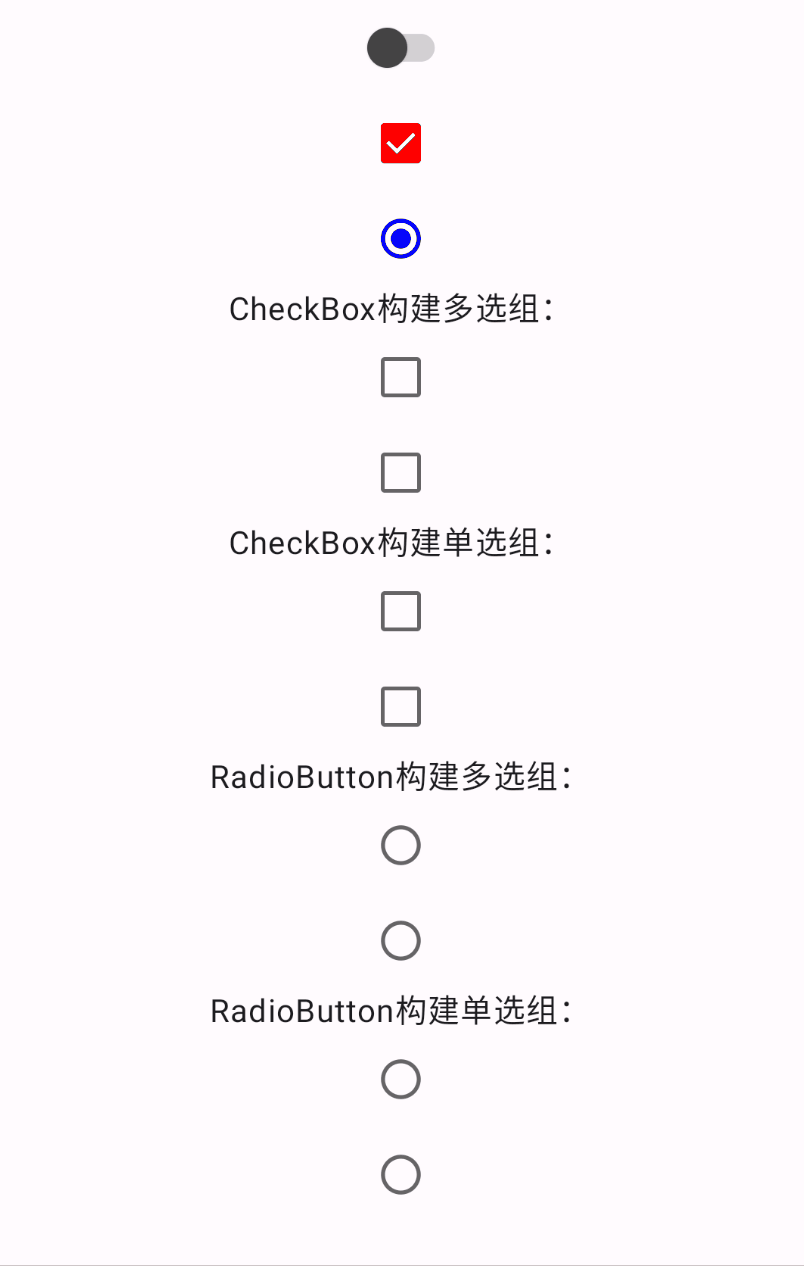Screen dimensions: 804x1266
Task: Select the second radio in RadioButton多选组
Action: (x=400, y=940)
